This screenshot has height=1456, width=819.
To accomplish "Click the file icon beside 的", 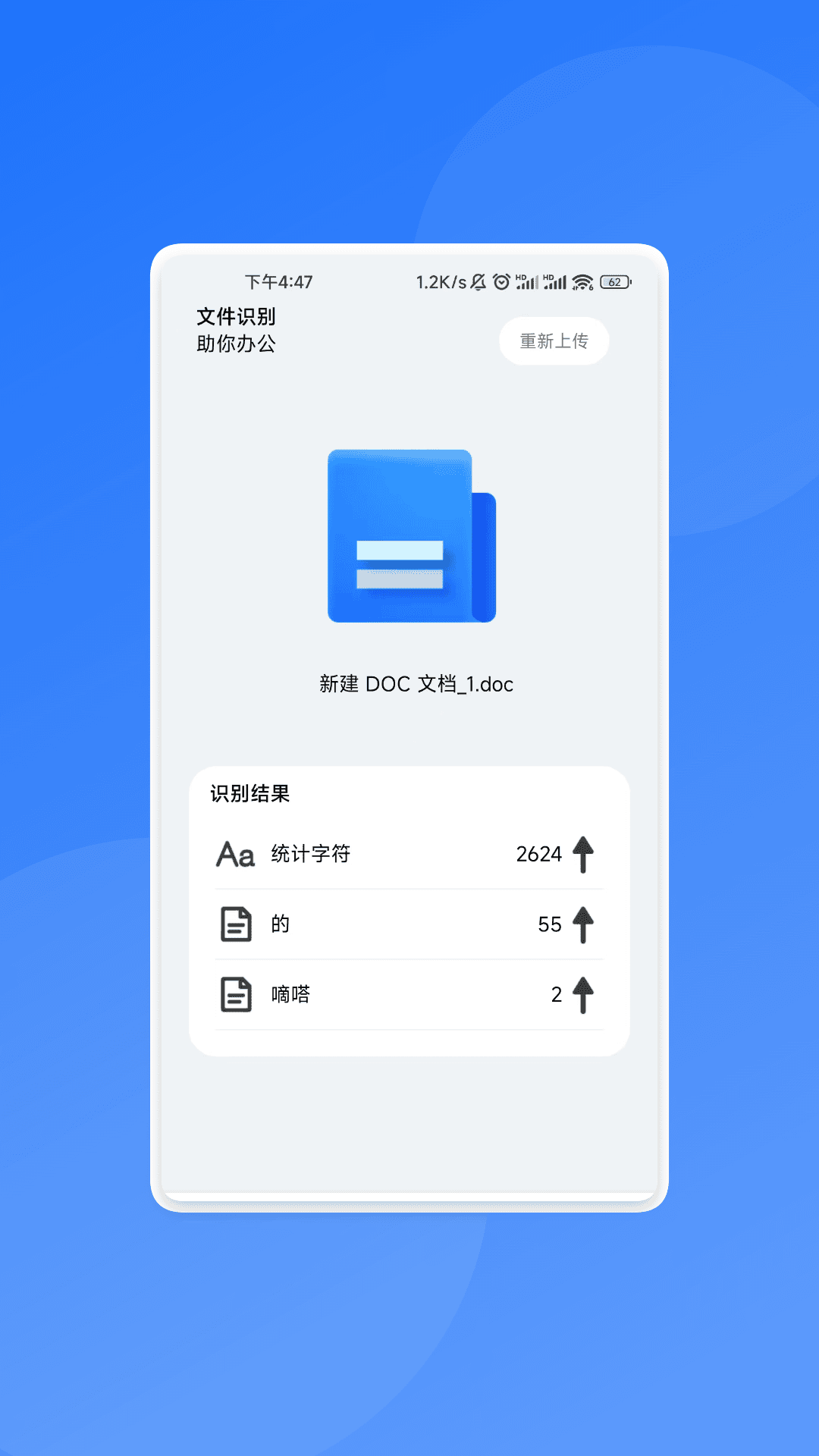I will point(235,924).
